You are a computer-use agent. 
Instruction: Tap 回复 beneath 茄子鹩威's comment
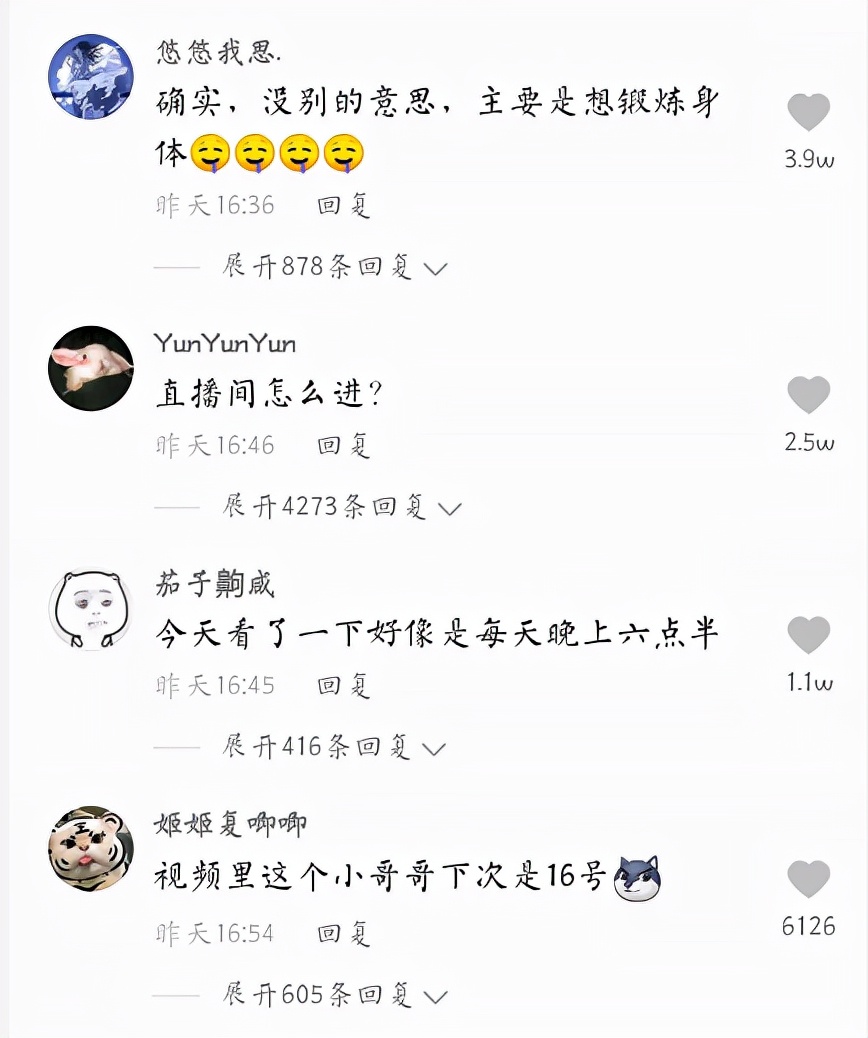click(346, 686)
